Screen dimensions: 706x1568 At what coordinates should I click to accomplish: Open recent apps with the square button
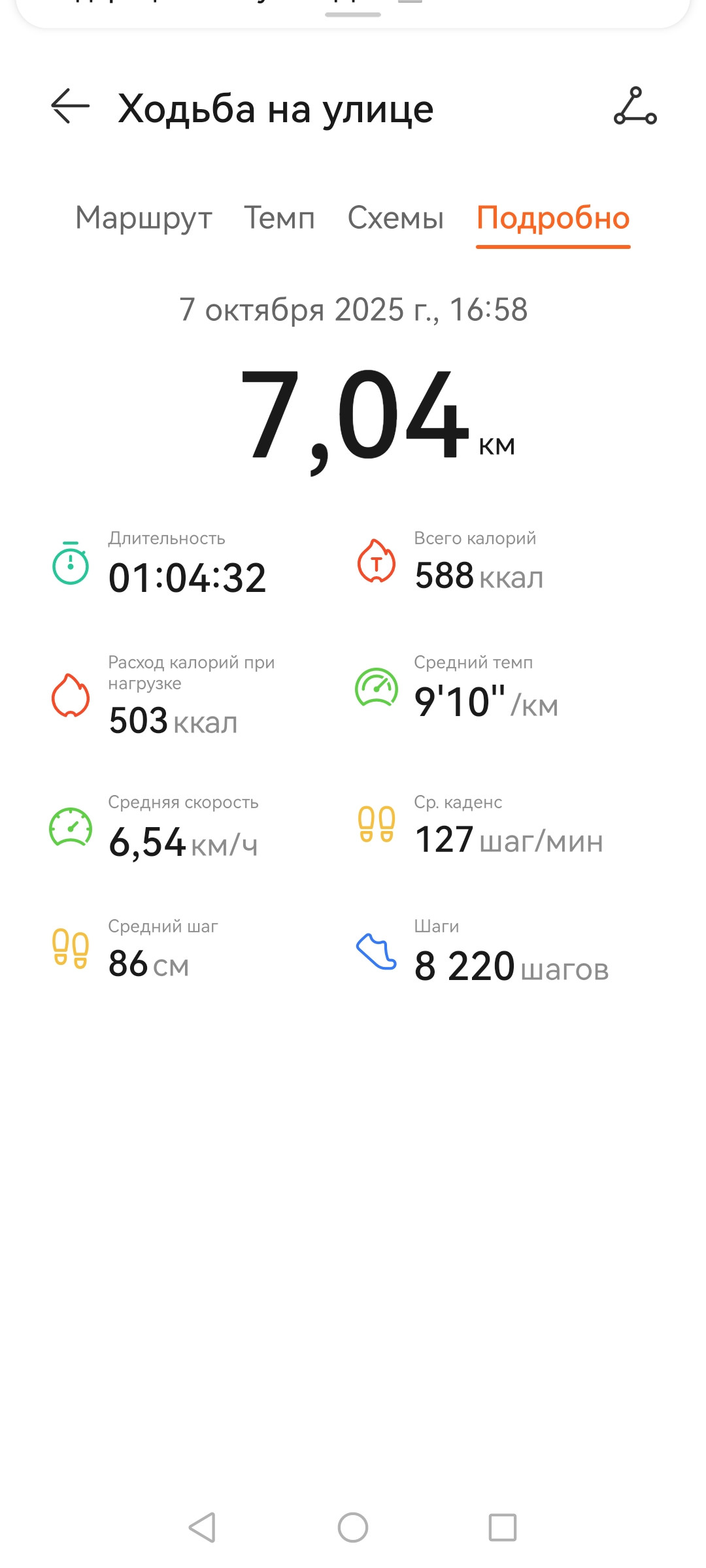pyautogui.click(x=503, y=1527)
